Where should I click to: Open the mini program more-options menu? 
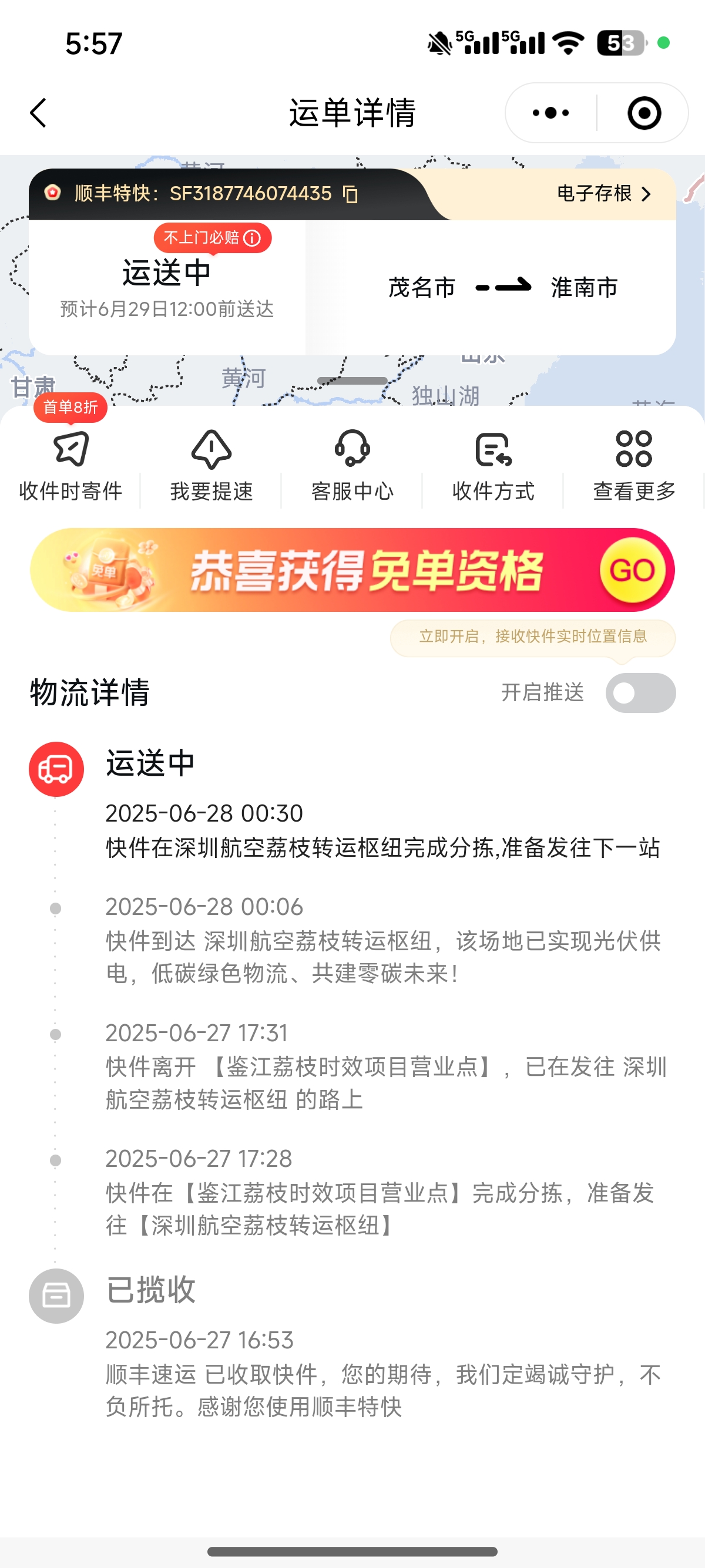point(550,113)
